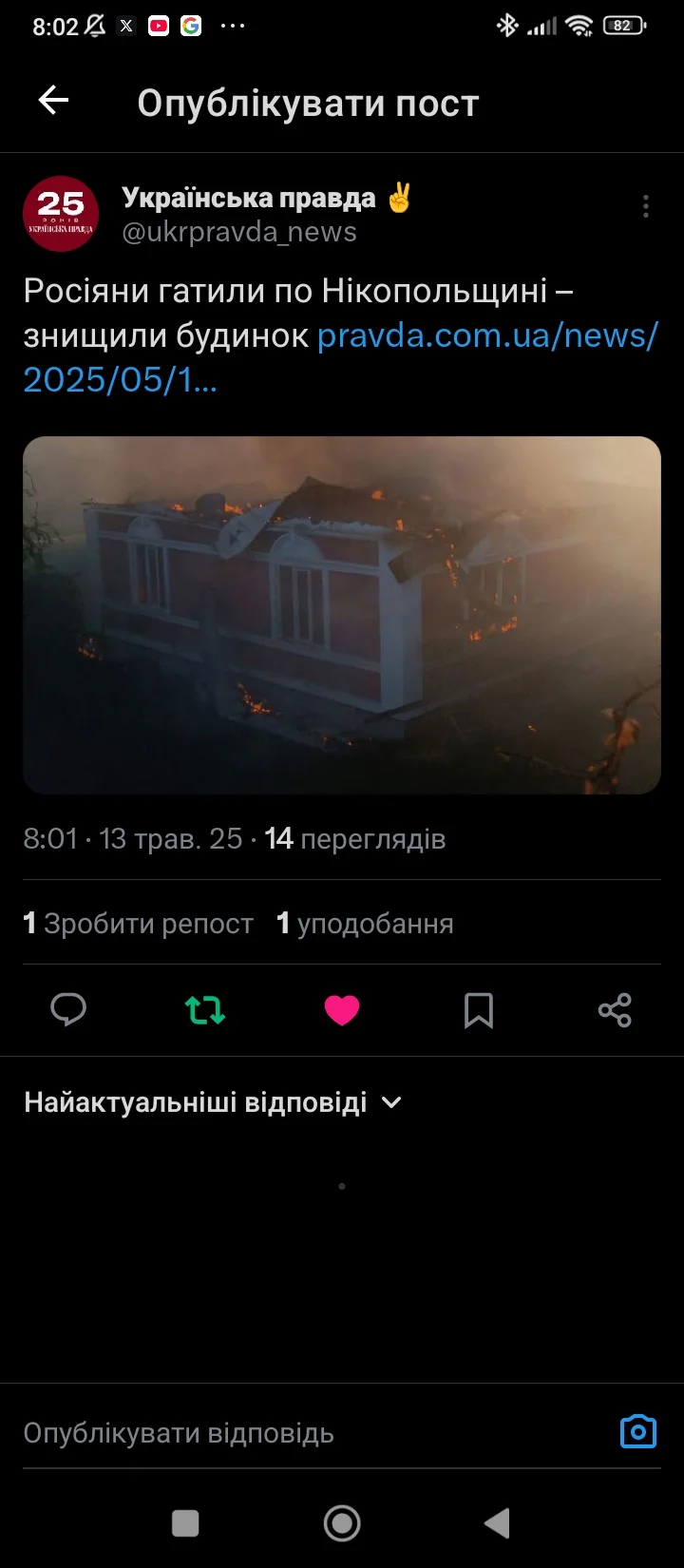This screenshot has height=1568, width=684.
Task: Open the pravda.com.ua article link
Action: [x=486, y=336]
